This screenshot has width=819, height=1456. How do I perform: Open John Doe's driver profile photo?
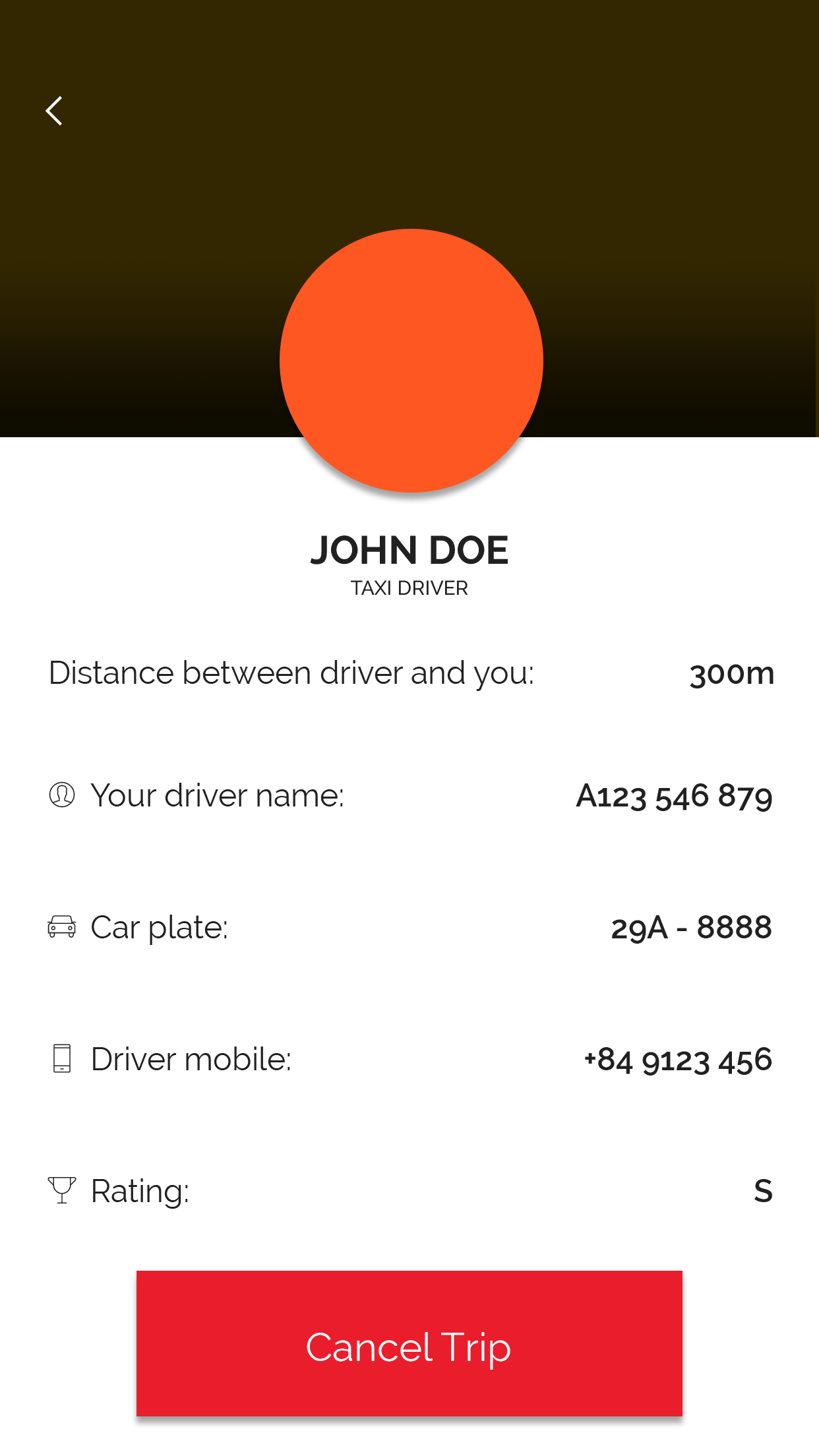(411, 361)
